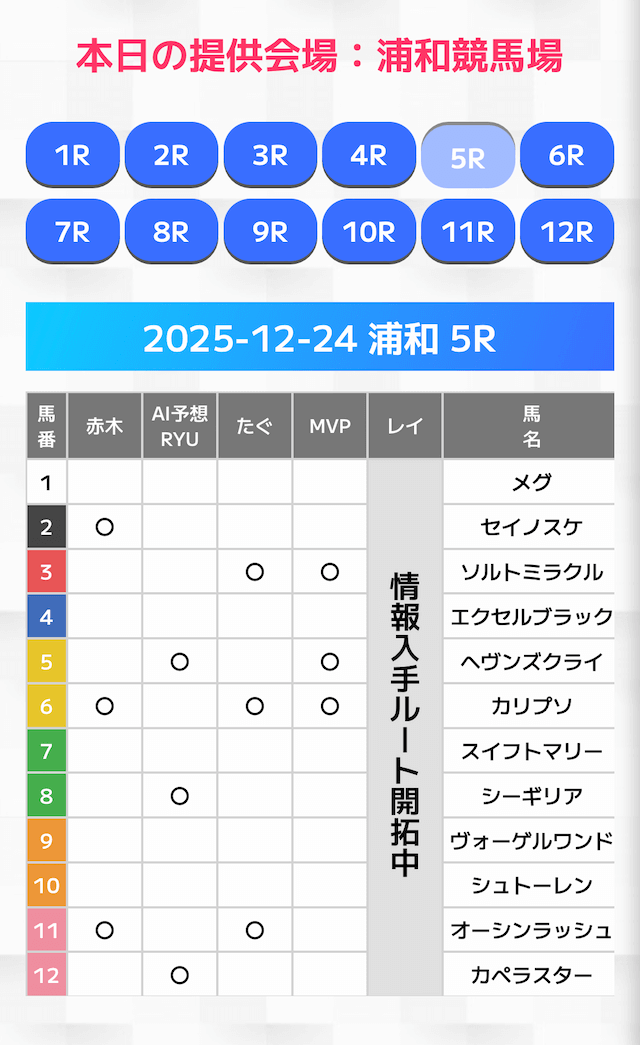Switch to the 8R race
The width and height of the screenshot is (640, 1045).
(x=171, y=232)
